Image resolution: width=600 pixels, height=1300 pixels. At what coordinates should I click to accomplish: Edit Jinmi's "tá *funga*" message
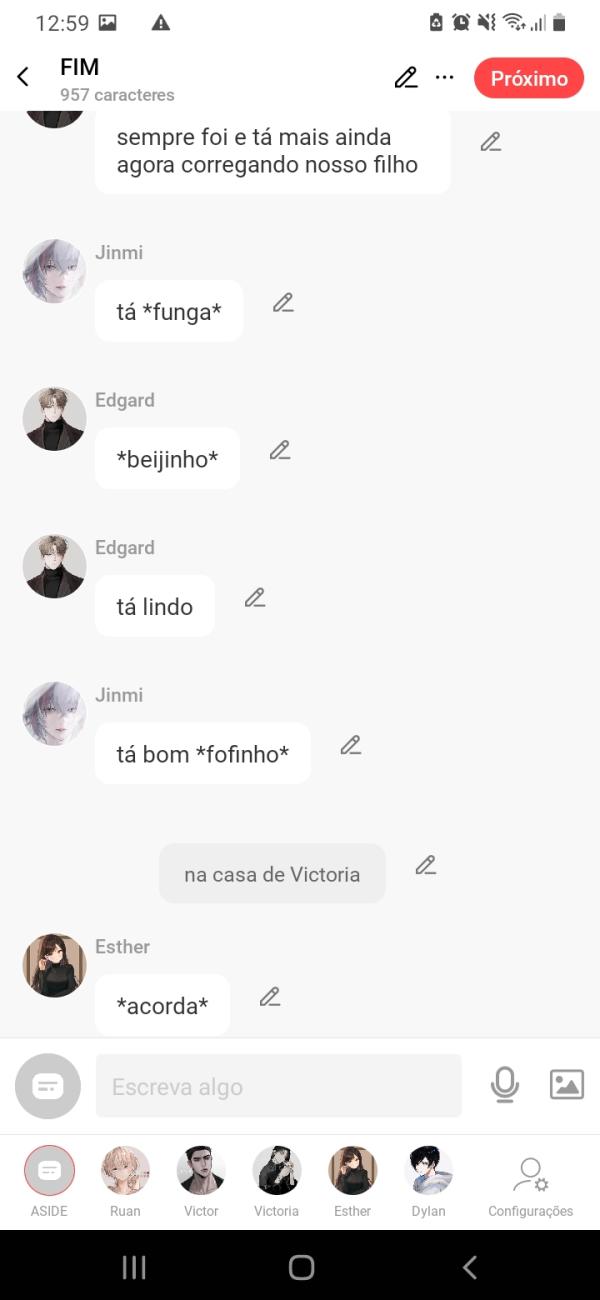coord(284,302)
